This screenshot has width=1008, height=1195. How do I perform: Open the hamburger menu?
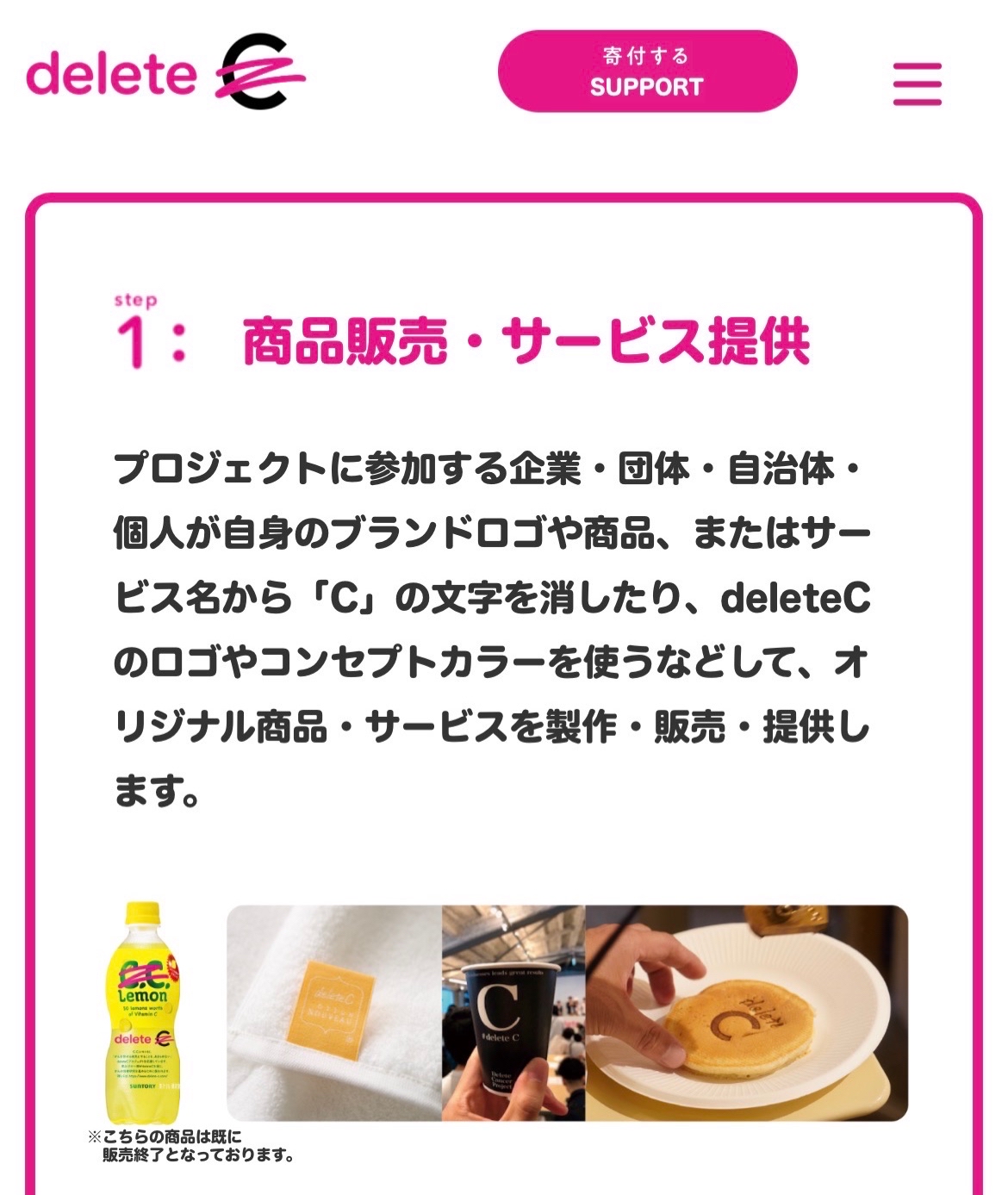click(x=917, y=84)
